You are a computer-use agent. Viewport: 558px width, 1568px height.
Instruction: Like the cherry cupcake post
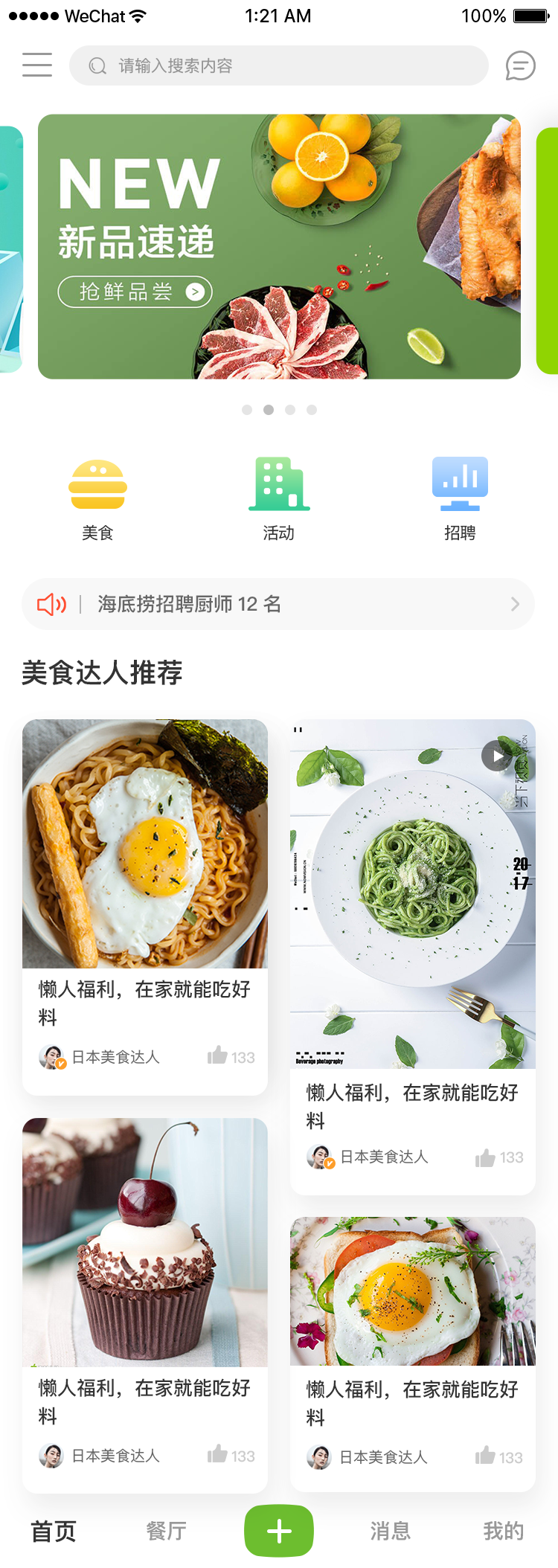point(218,1454)
